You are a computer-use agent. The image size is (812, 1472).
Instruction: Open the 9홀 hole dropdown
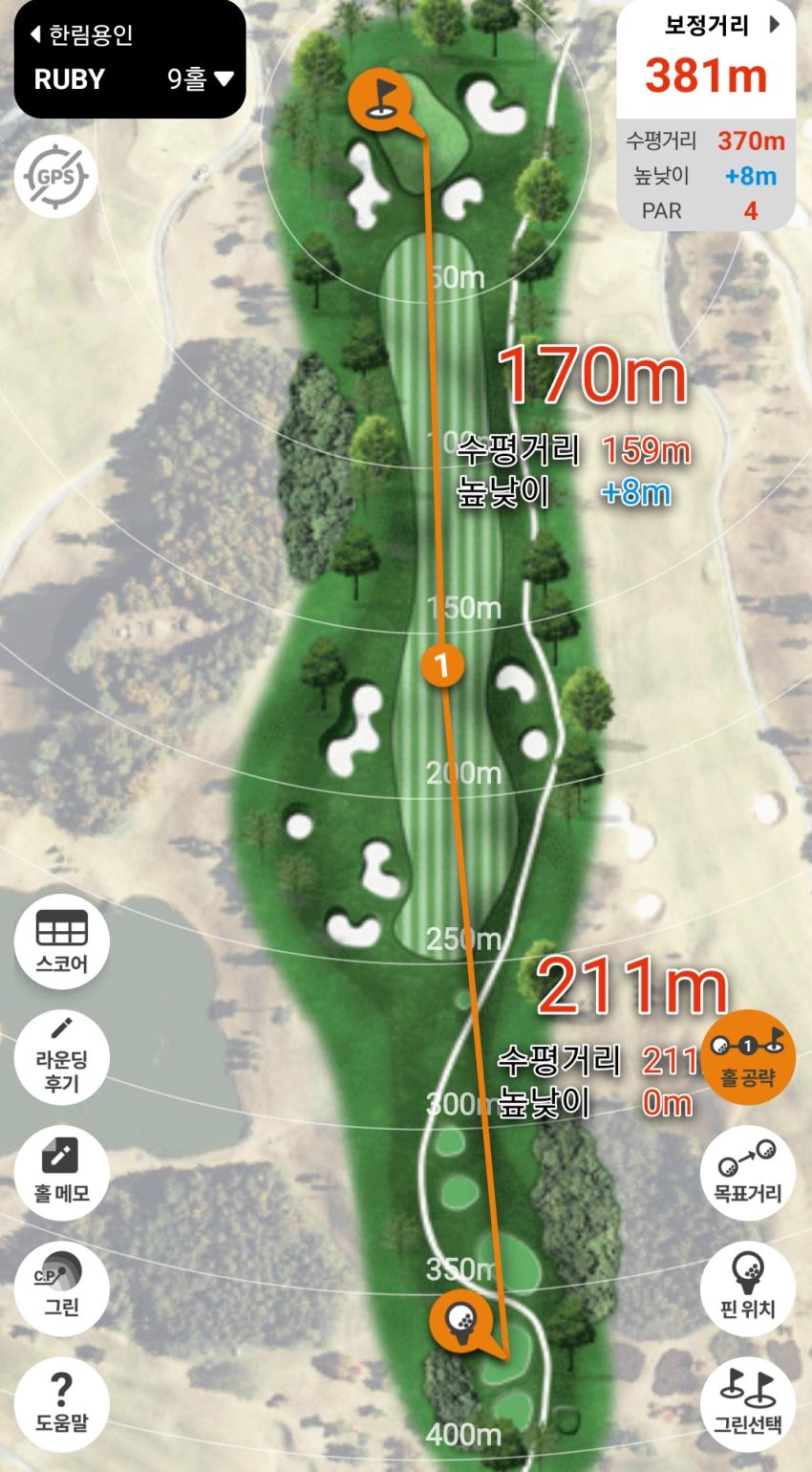[x=200, y=79]
